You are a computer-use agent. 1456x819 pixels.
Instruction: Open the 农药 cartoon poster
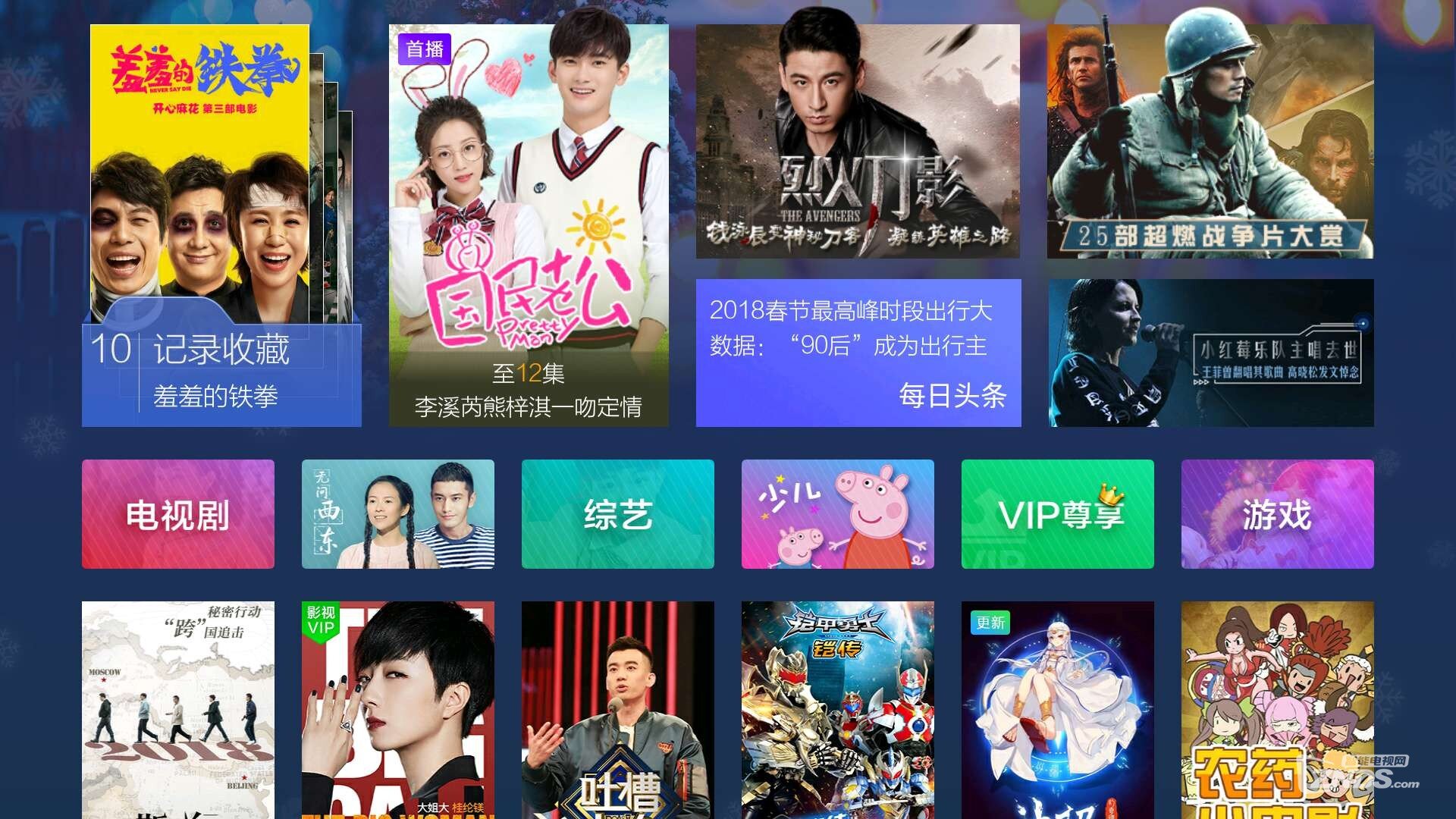point(1278,709)
